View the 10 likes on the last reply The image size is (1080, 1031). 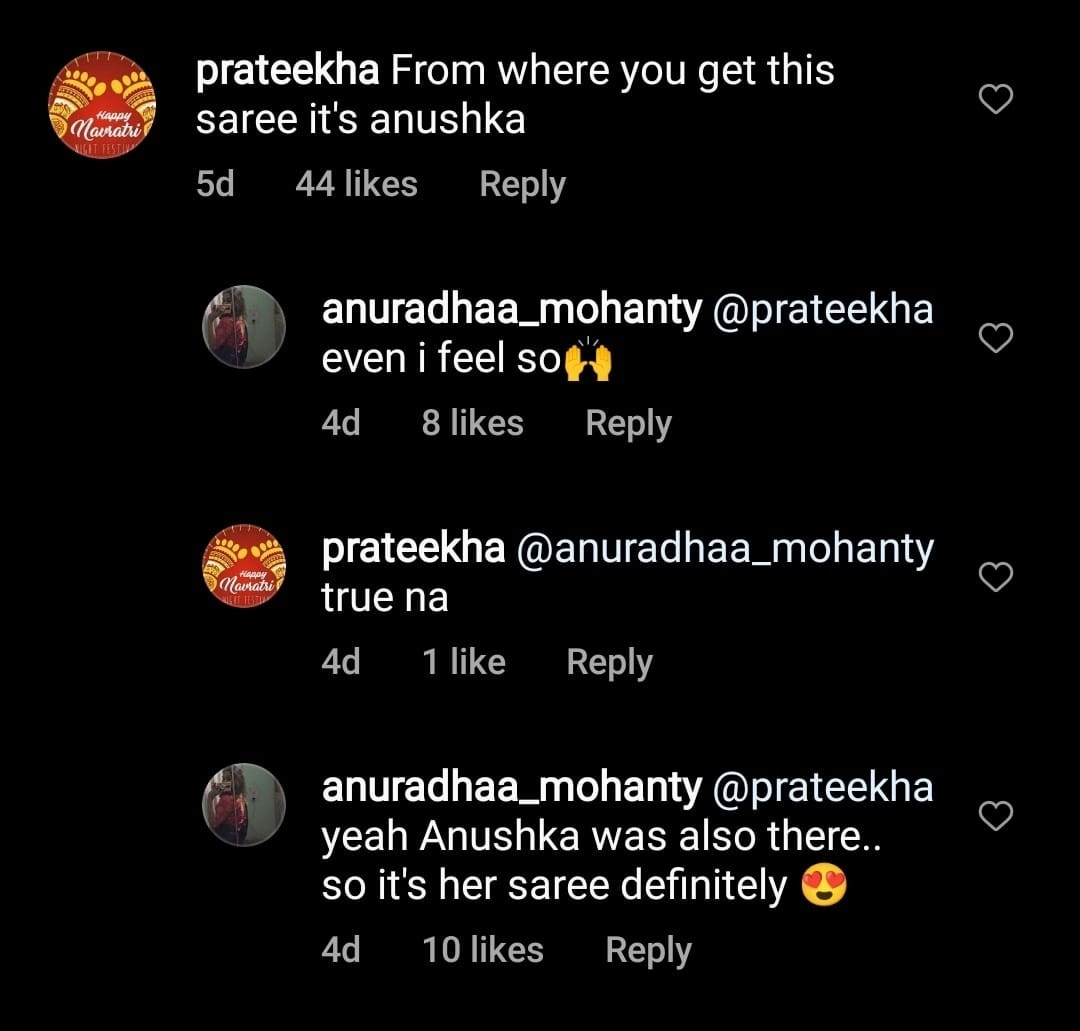point(482,950)
